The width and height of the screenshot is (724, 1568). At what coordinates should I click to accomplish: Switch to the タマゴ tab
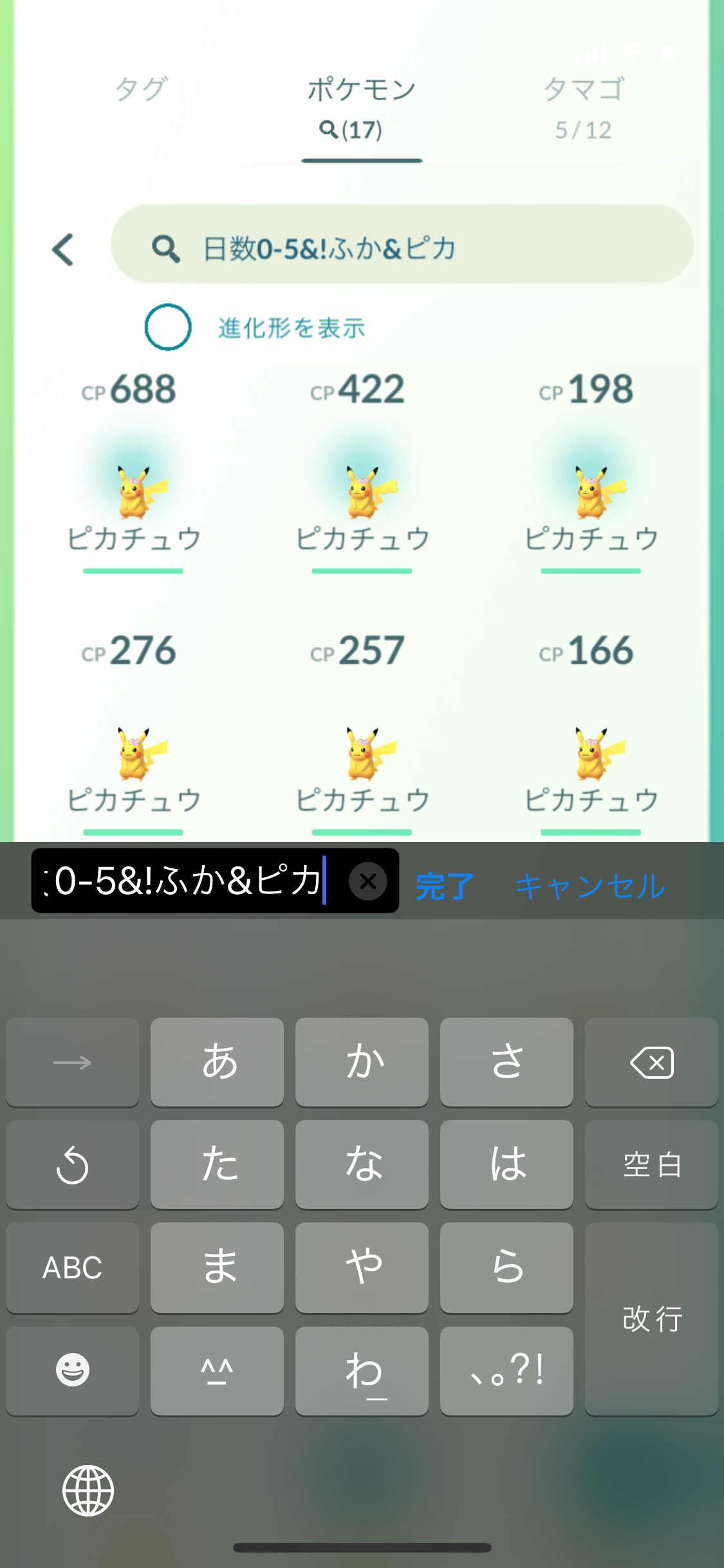tap(584, 107)
